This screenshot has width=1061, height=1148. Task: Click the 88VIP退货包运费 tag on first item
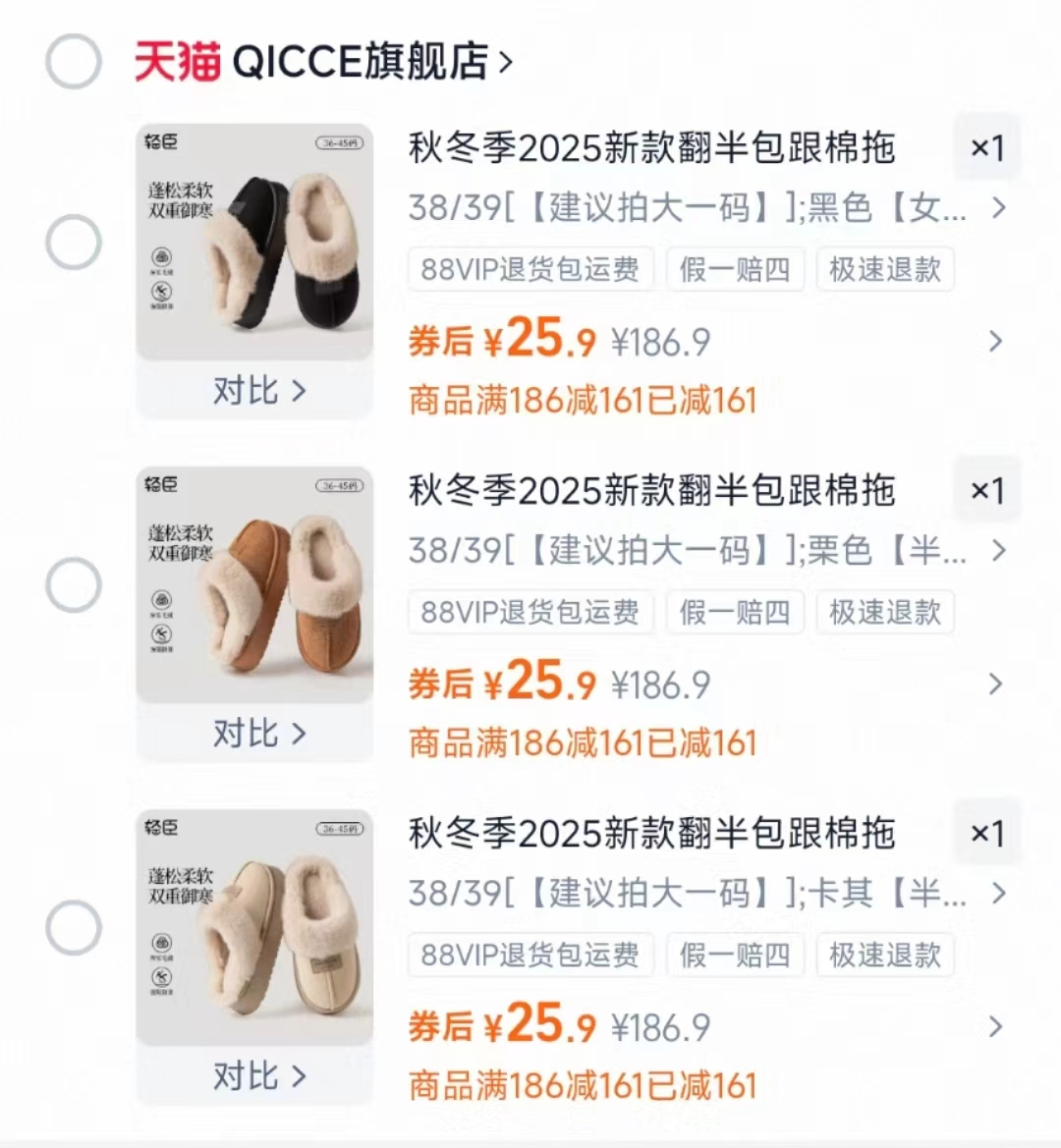coord(530,269)
